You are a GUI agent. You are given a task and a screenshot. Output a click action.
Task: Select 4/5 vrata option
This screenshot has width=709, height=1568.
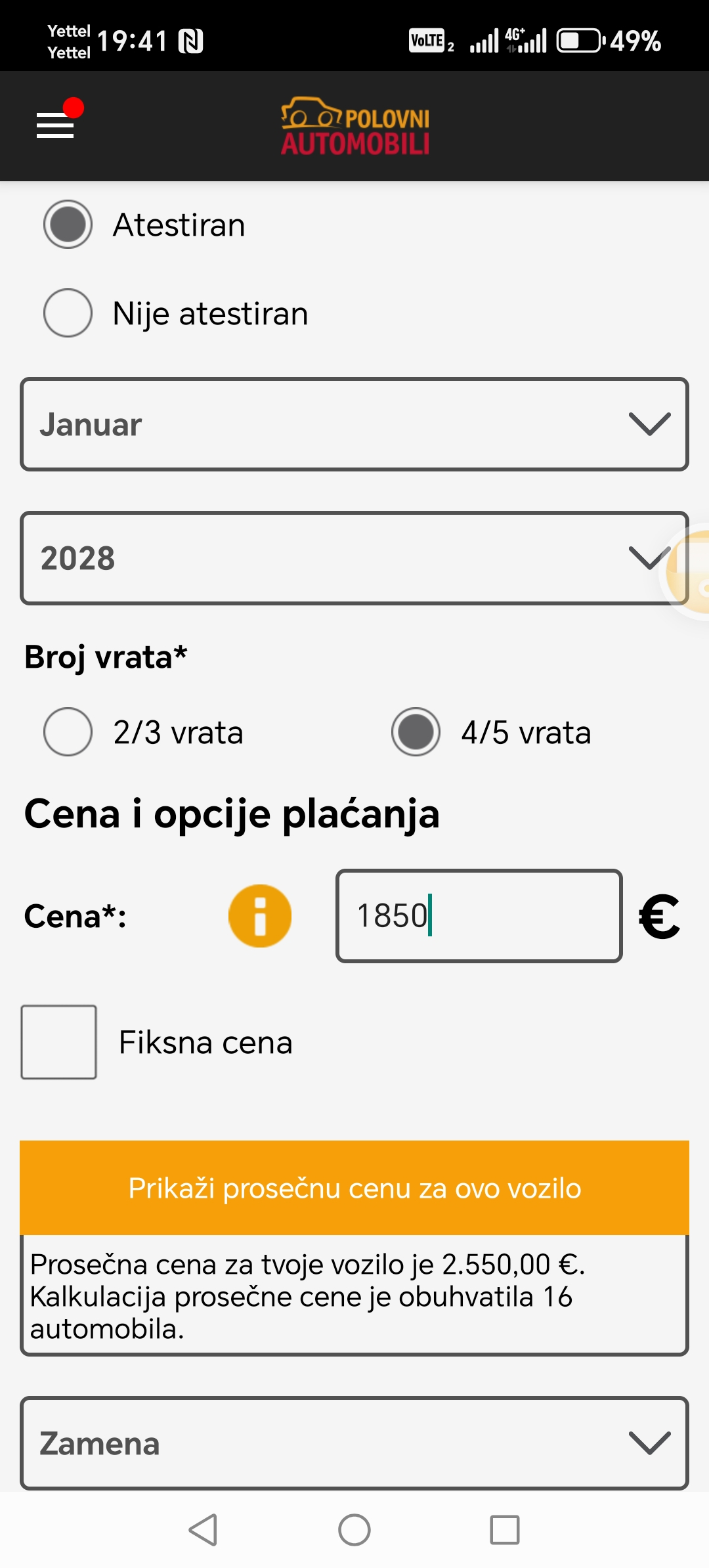pos(416,732)
